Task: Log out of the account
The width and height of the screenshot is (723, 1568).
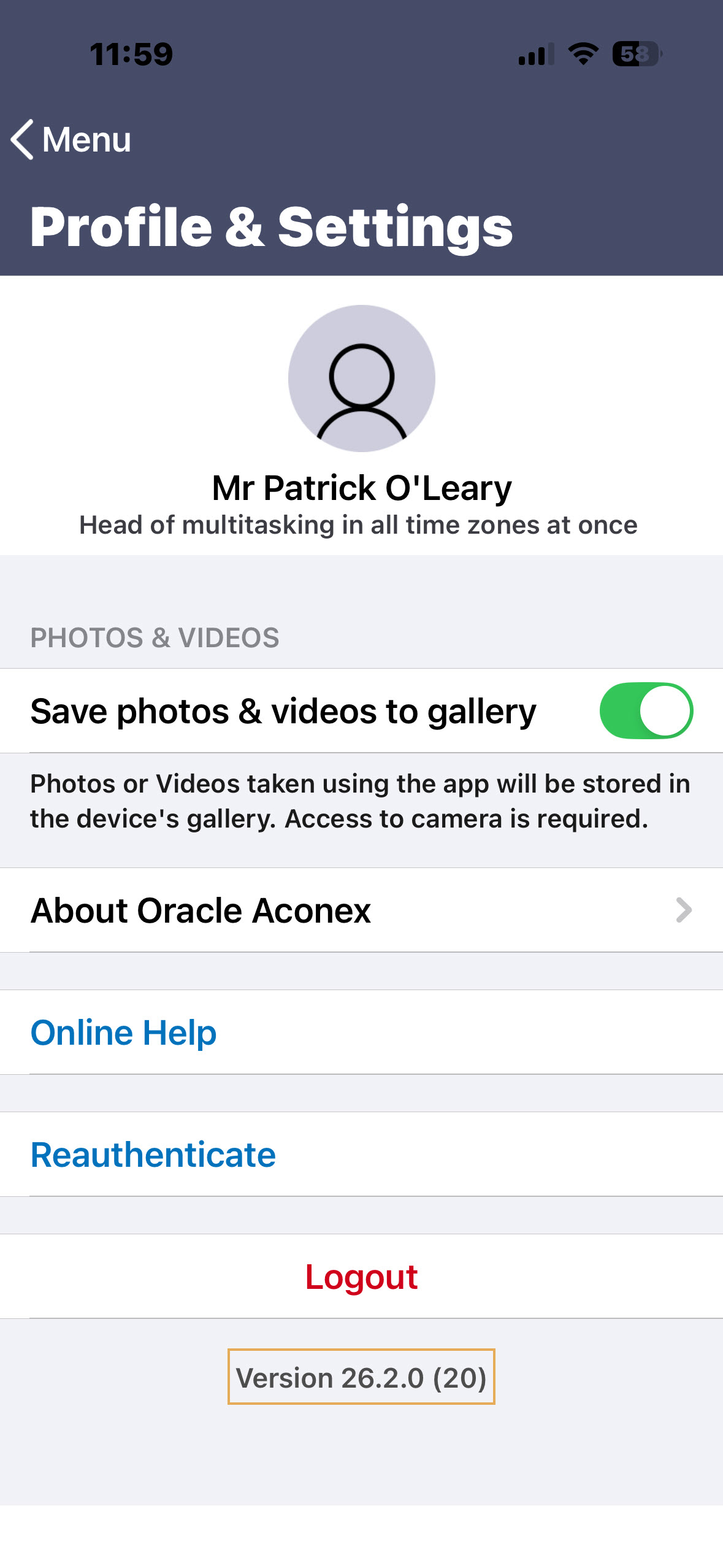Action: [361, 1277]
